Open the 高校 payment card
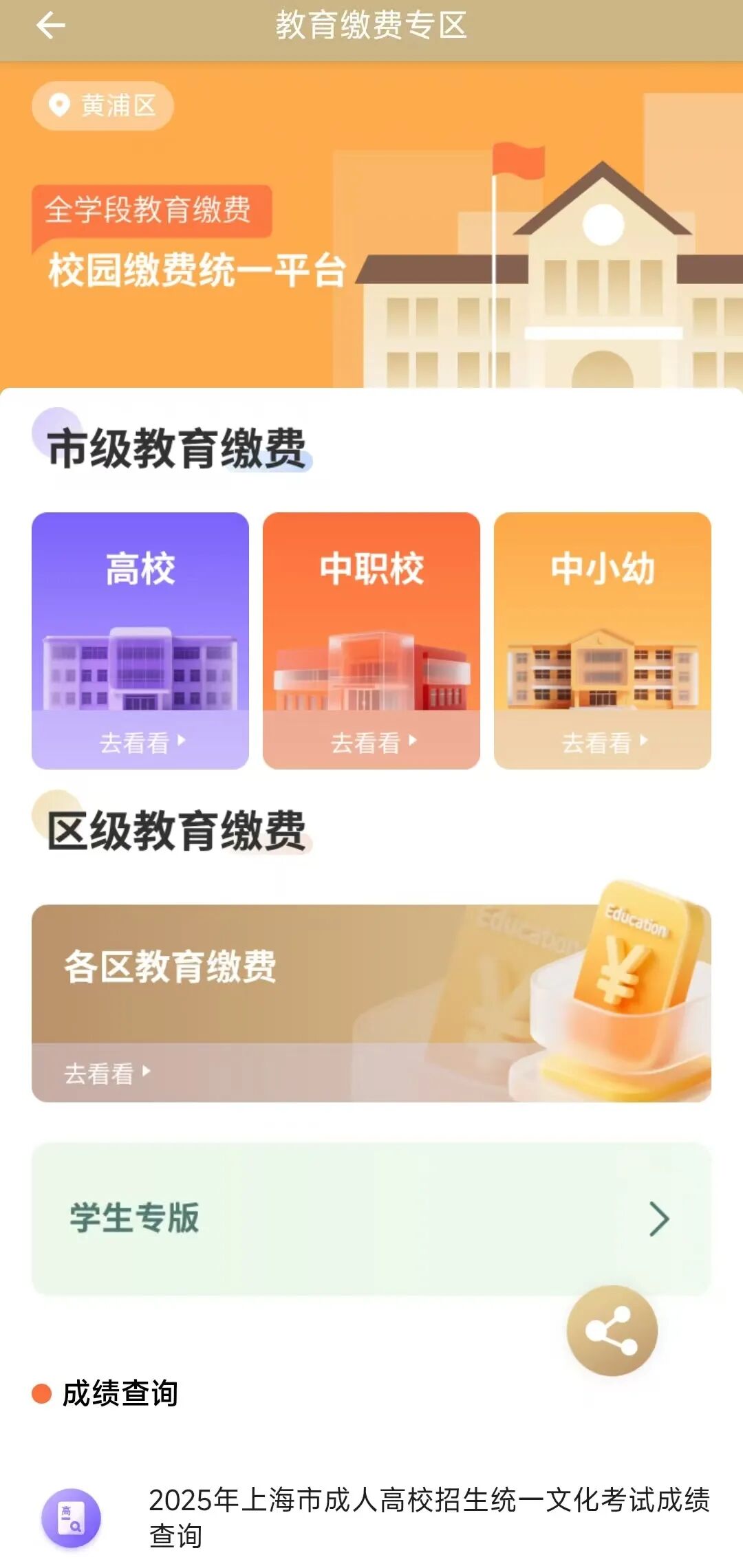The height and width of the screenshot is (1568, 743). tap(140, 640)
